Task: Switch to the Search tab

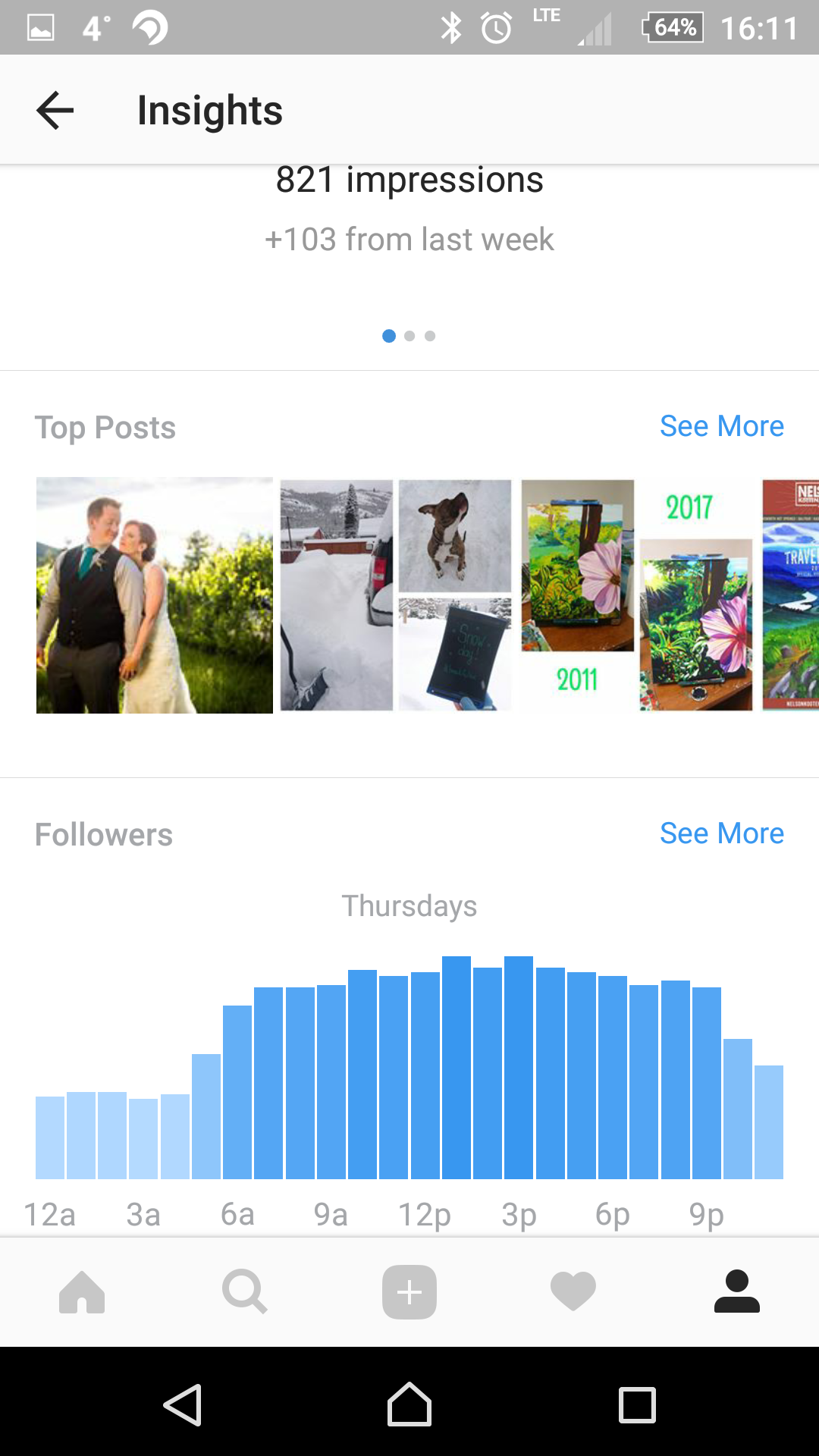Action: (x=245, y=1292)
